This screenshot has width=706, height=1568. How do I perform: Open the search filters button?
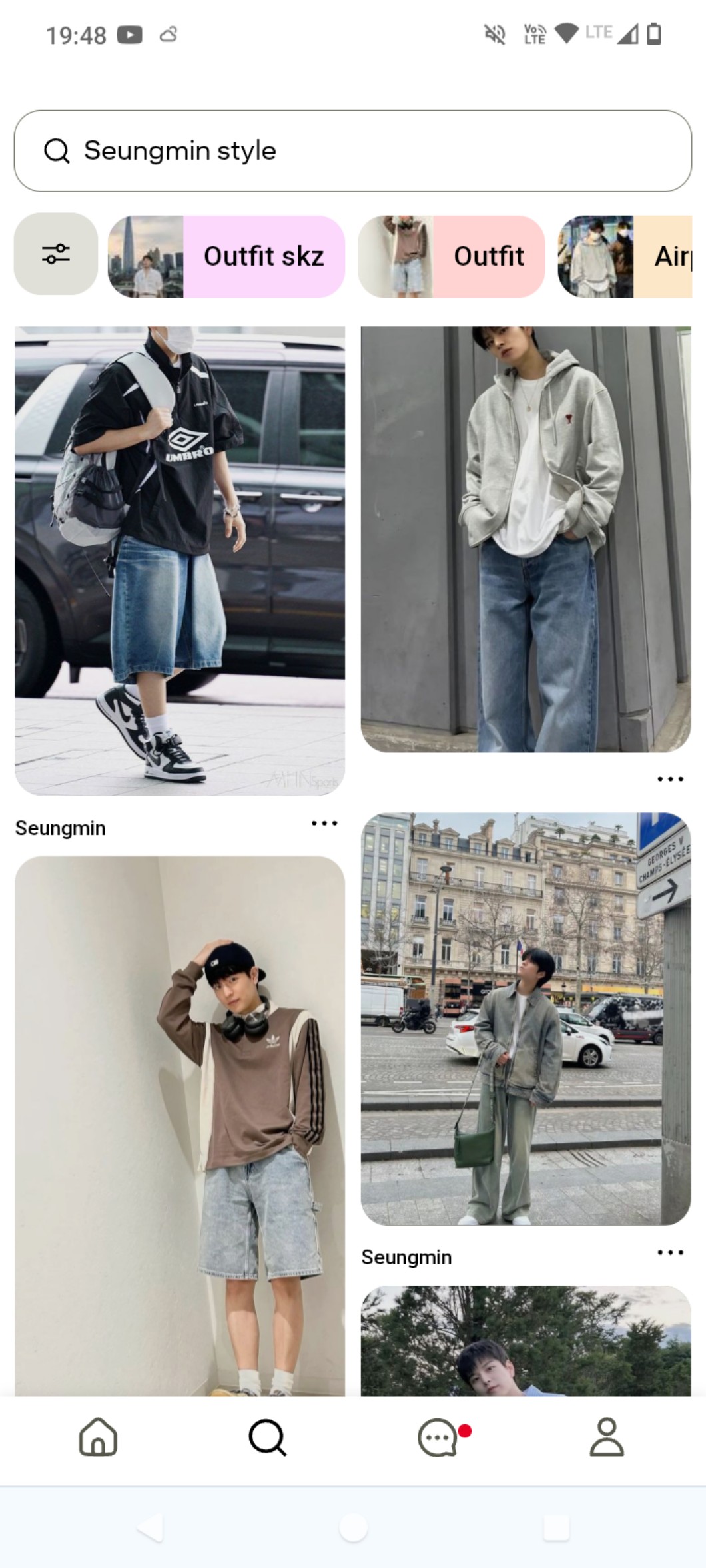click(56, 254)
